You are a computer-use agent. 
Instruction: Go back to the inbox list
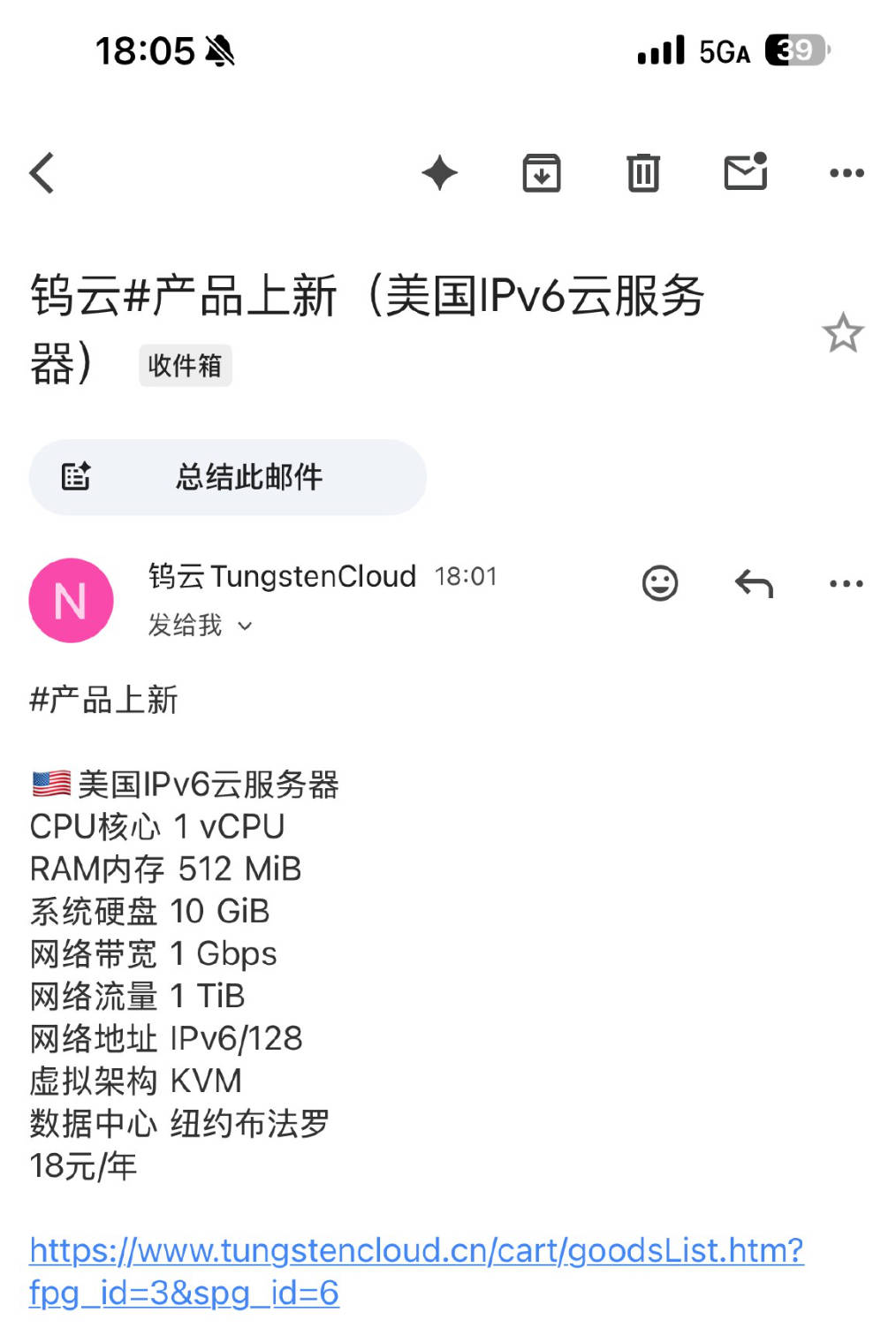[x=42, y=172]
